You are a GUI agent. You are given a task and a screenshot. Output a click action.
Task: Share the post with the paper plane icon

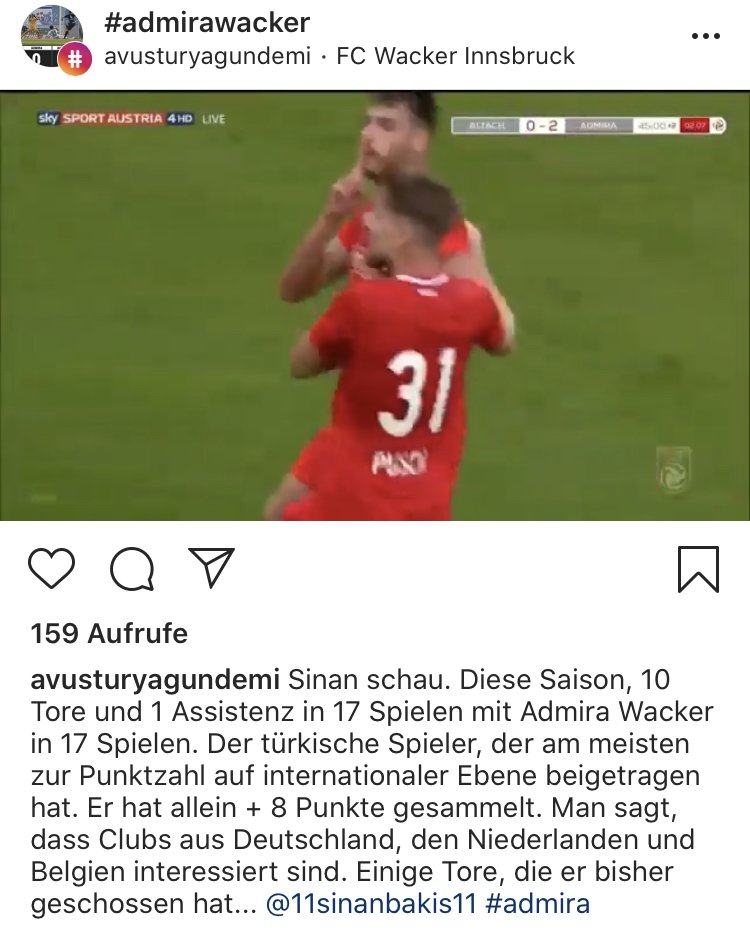coord(211,568)
